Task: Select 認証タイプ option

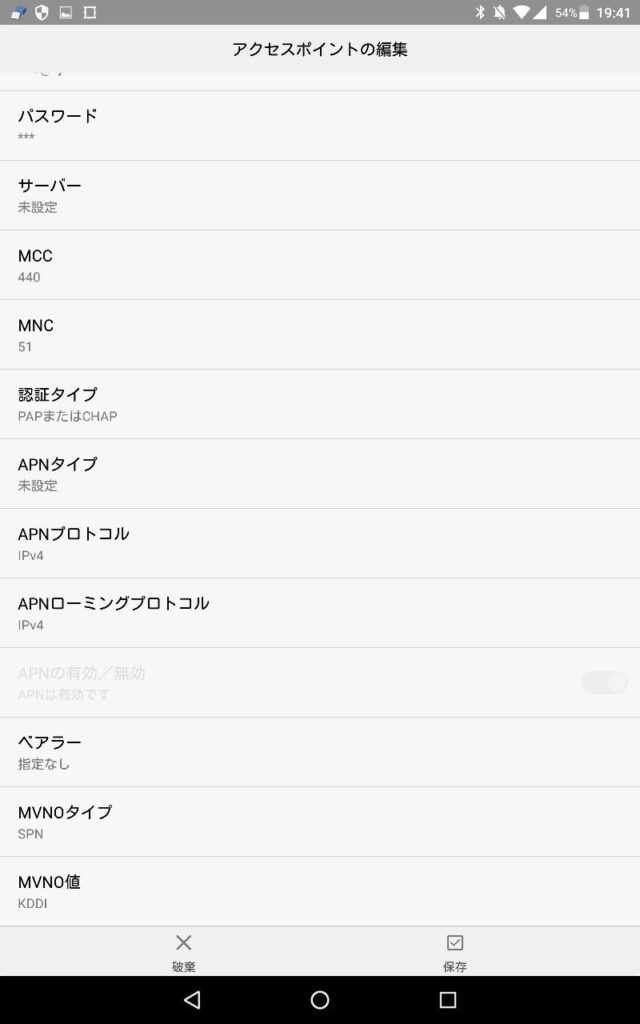Action: 320,404
